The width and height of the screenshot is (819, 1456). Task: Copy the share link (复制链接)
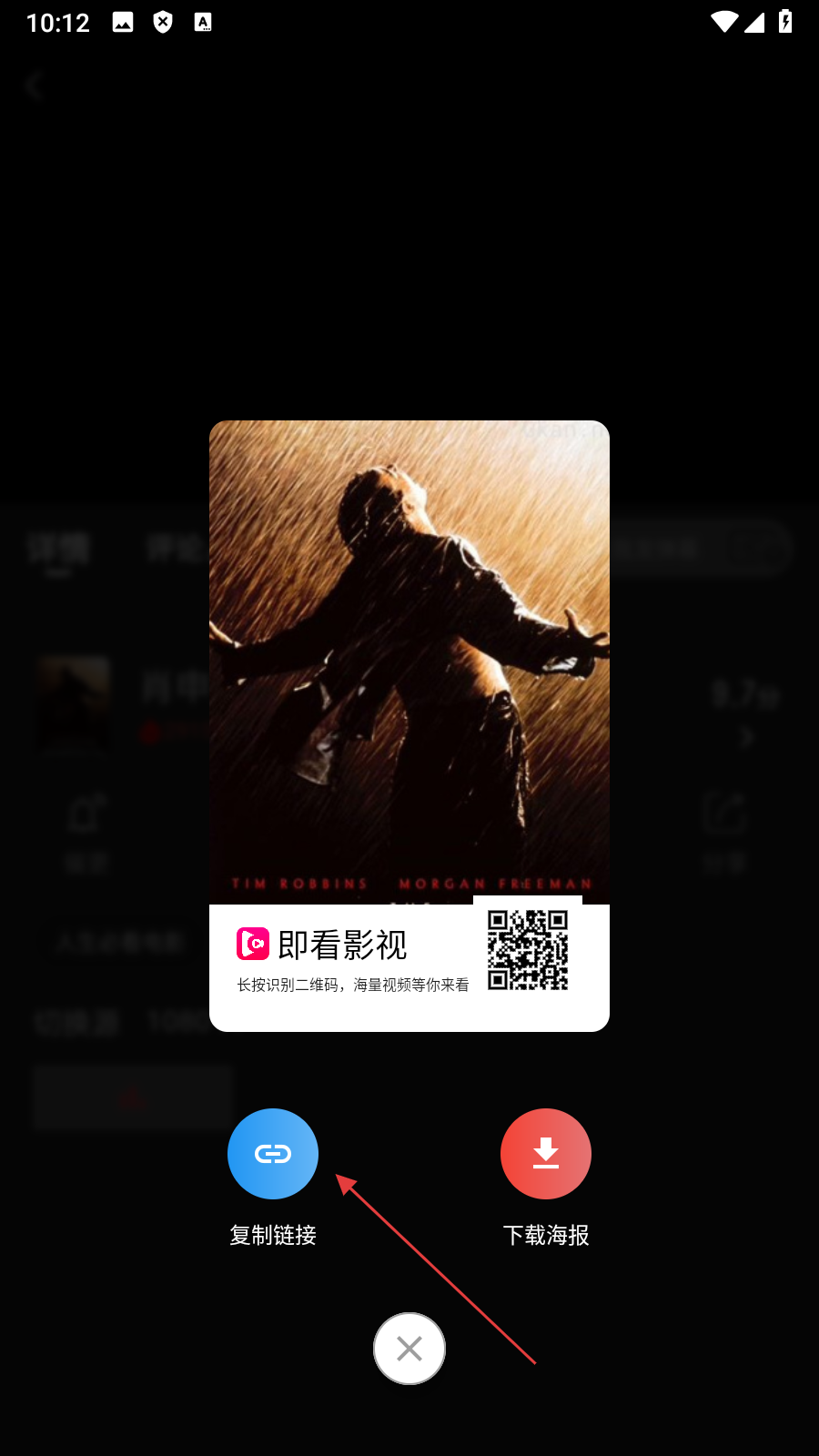click(x=273, y=1154)
